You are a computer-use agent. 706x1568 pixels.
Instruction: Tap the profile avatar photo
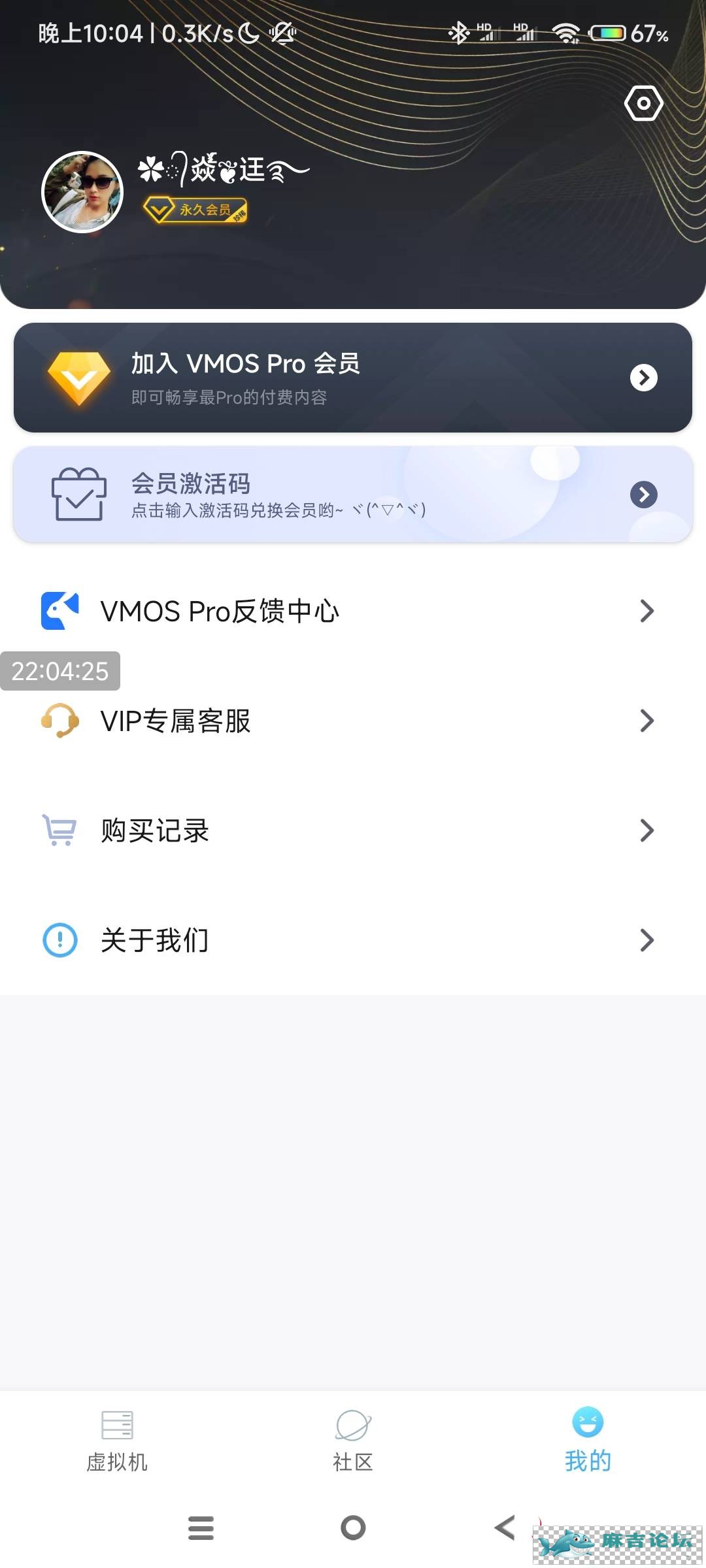(x=82, y=192)
